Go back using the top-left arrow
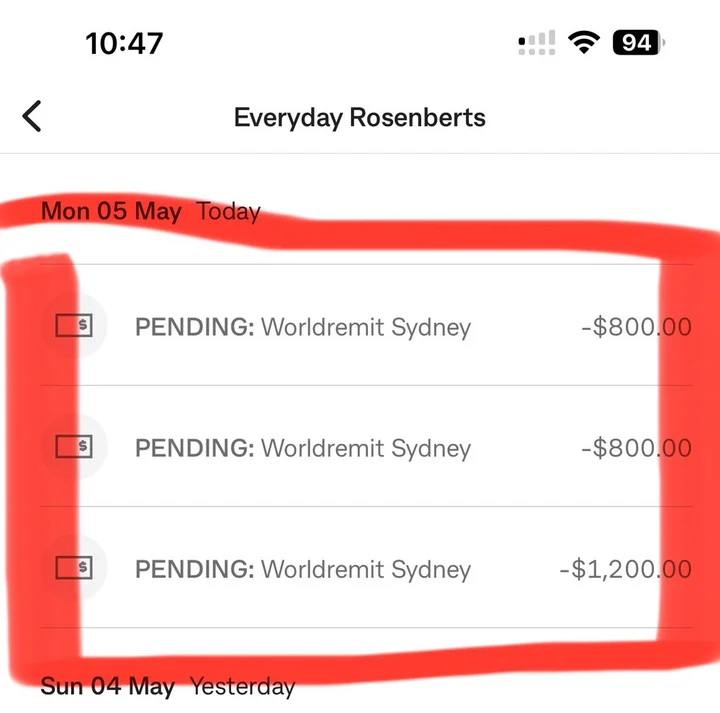 pyautogui.click(x=32, y=117)
